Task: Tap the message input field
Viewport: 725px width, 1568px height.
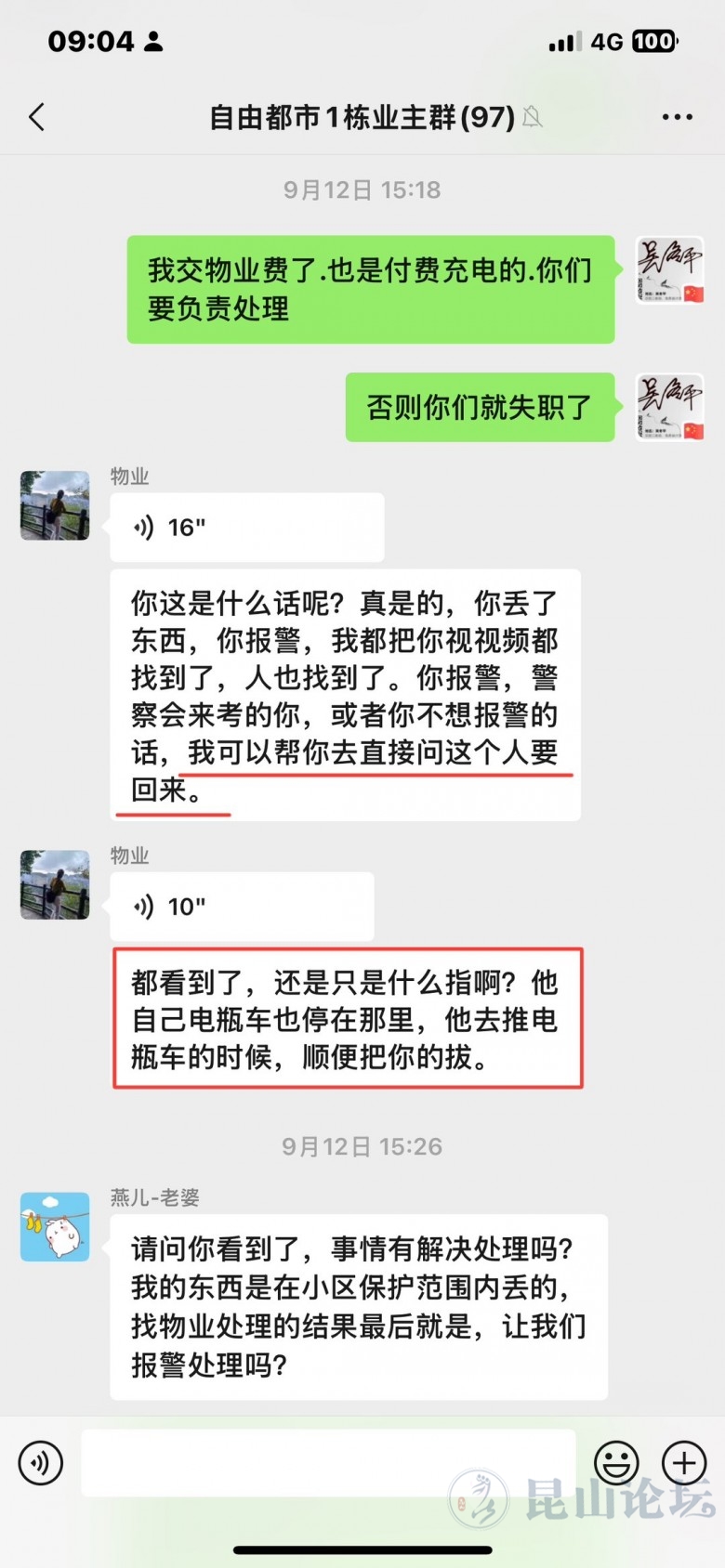Action: 328,1463
